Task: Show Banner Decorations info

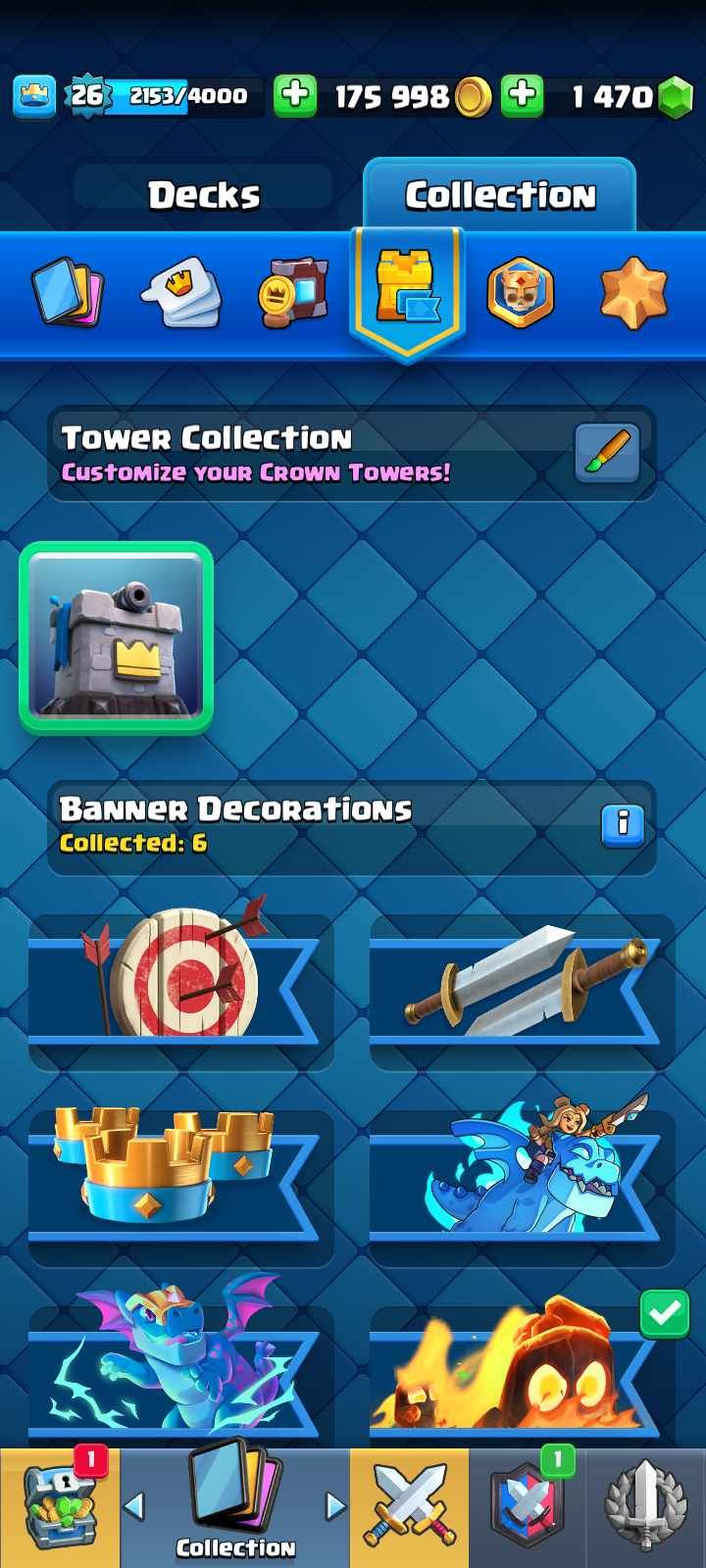Action: pyautogui.click(x=623, y=823)
